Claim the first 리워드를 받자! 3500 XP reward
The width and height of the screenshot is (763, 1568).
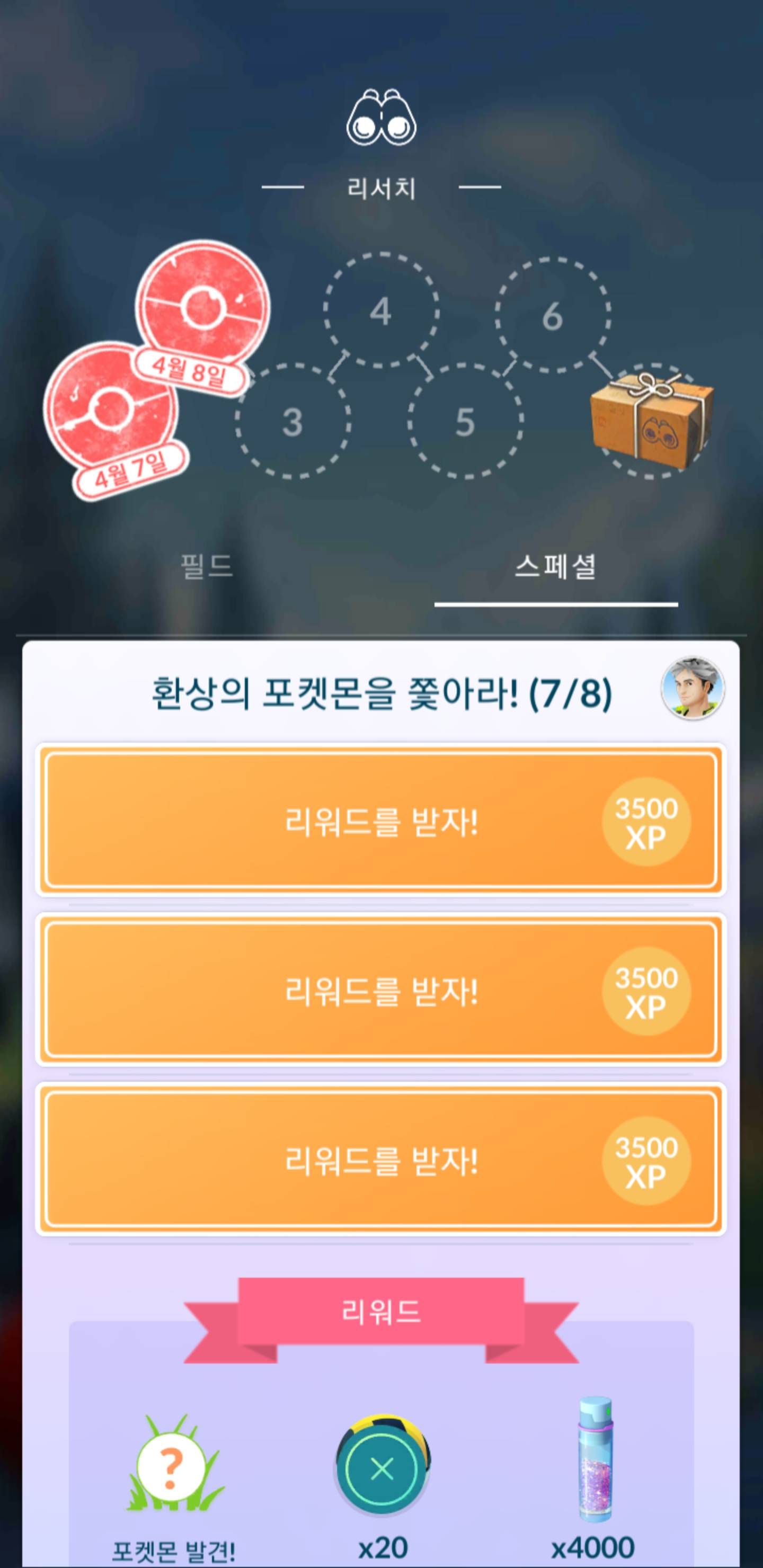point(380,820)
